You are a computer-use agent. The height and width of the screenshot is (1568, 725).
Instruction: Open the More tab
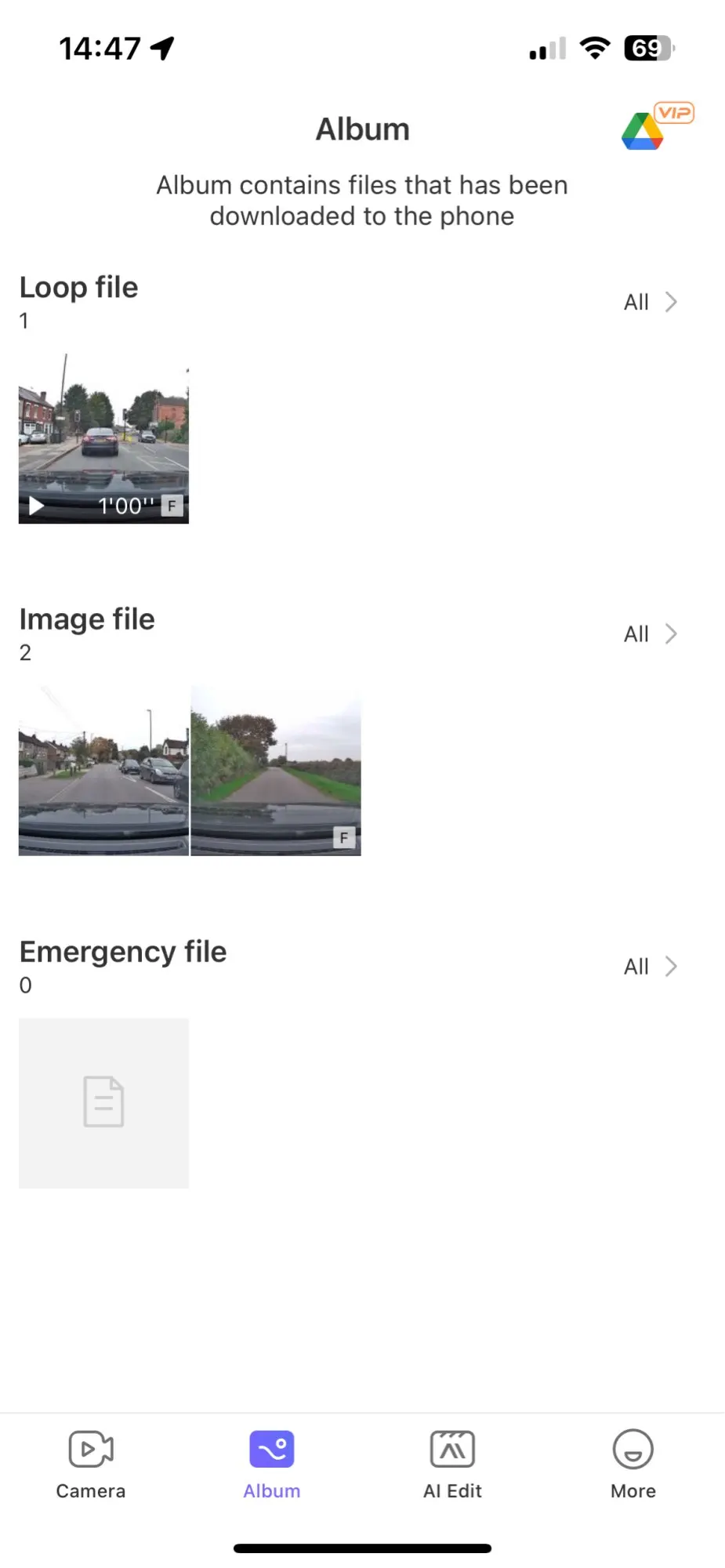[633, 1465]
